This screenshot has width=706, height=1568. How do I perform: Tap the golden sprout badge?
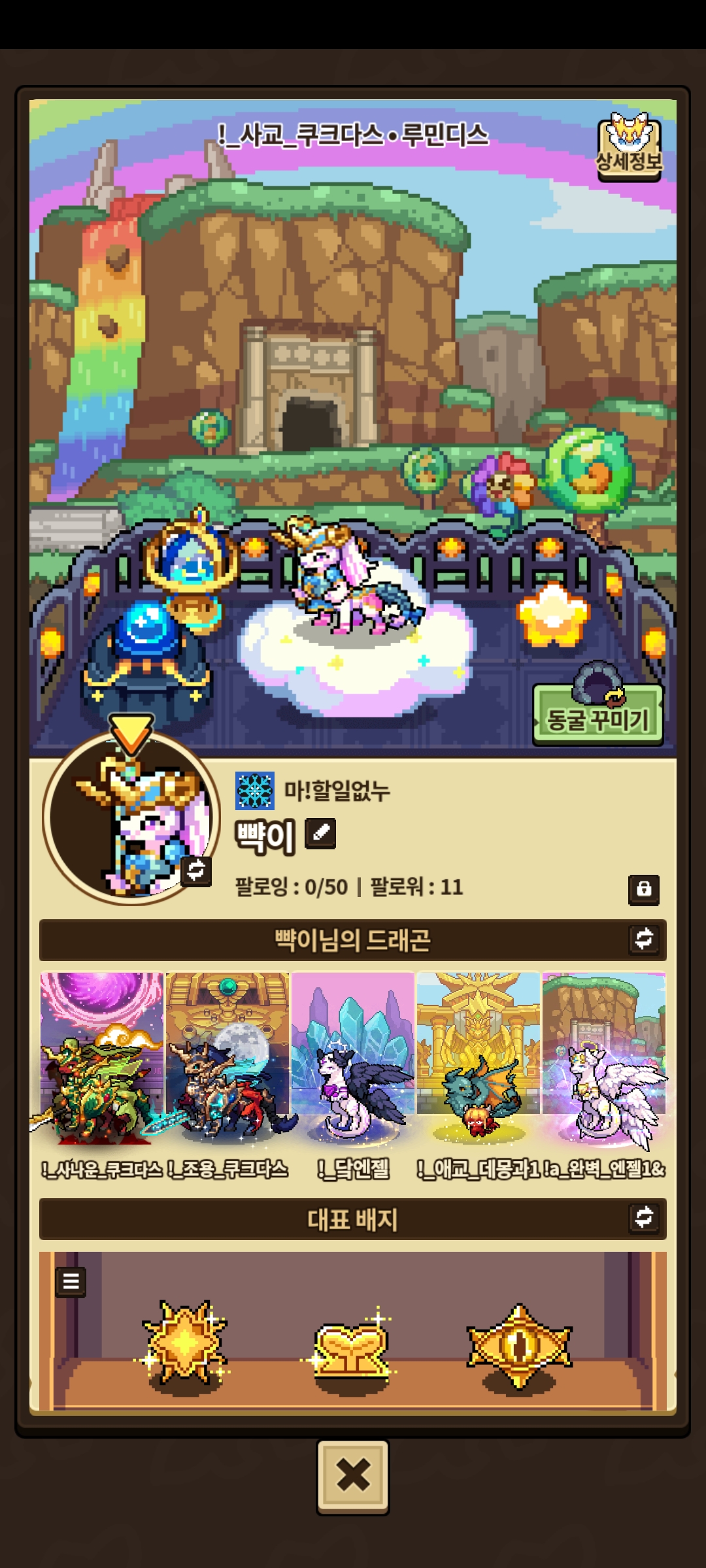click(352, 1346)
